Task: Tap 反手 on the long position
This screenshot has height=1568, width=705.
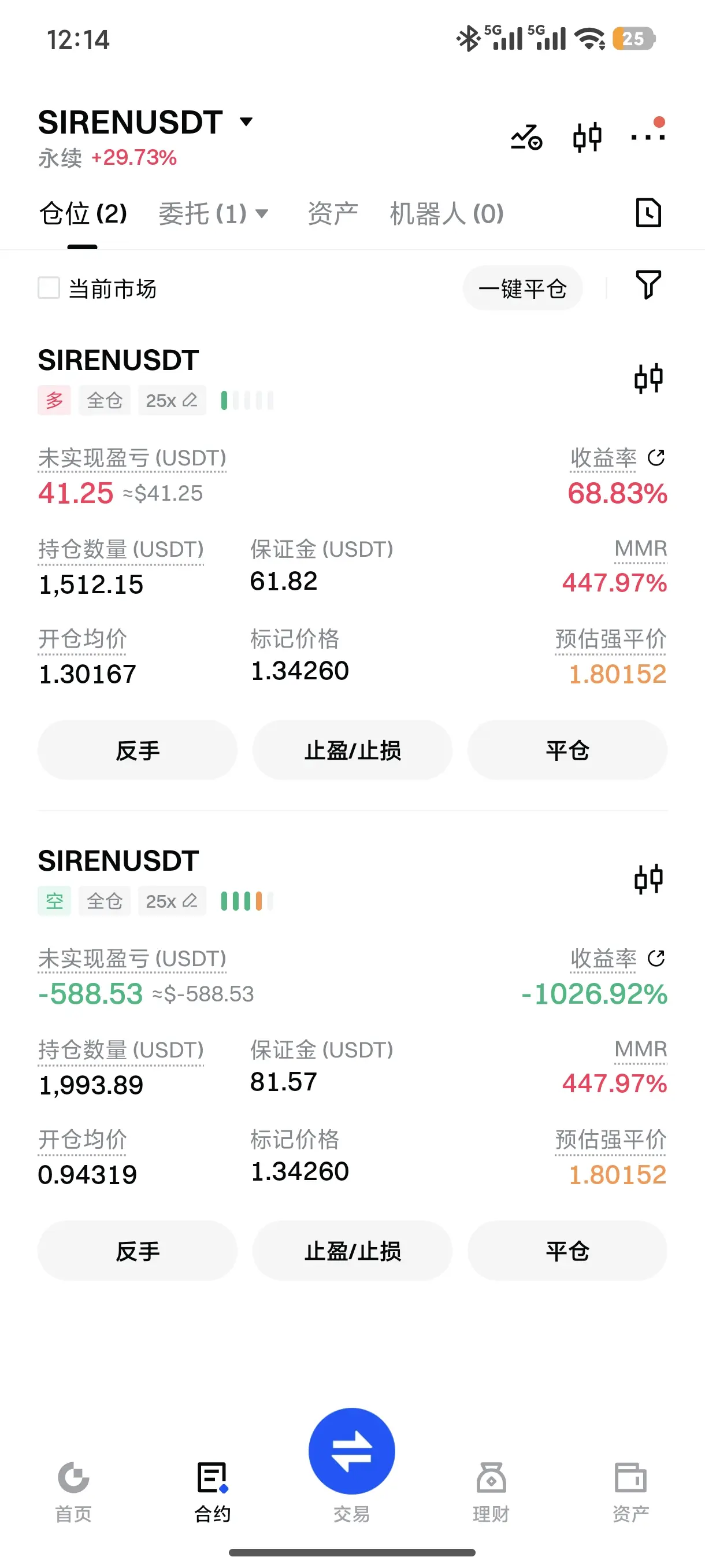Action: (x=138, y=750)
